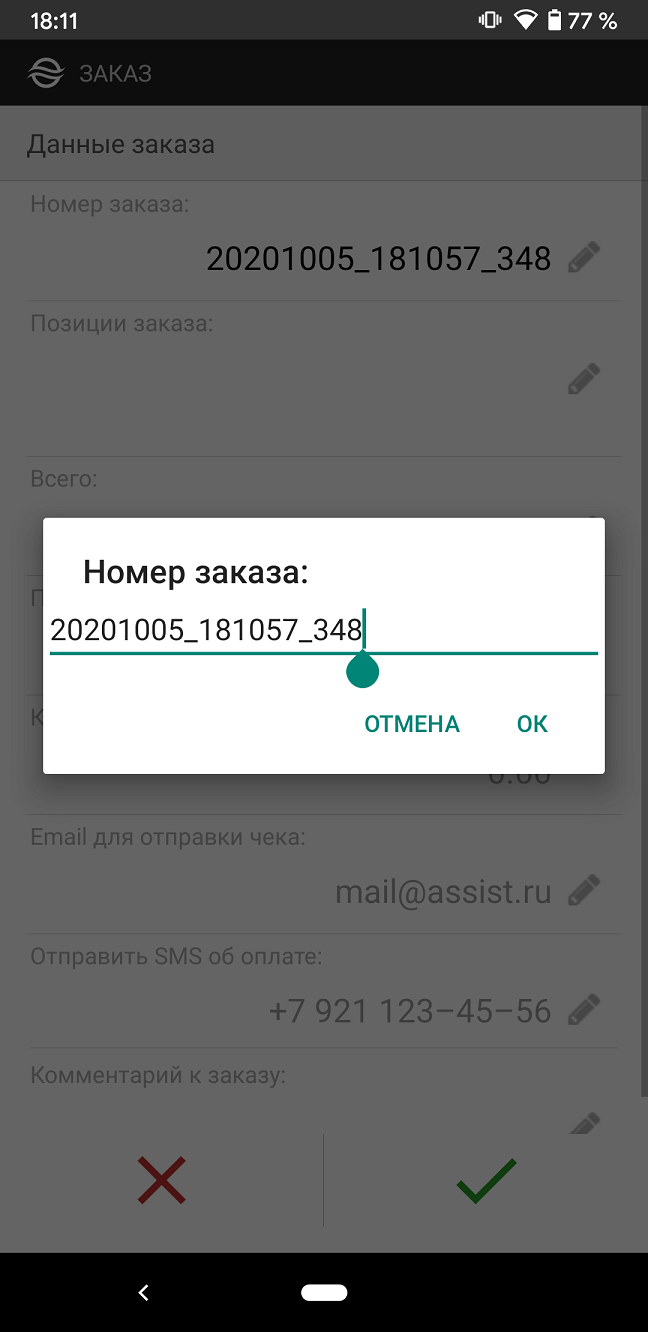This screenshot has height=1332, width=648.
Task: Go back using system navigation arrow
Action: [x=143, y=1293]
